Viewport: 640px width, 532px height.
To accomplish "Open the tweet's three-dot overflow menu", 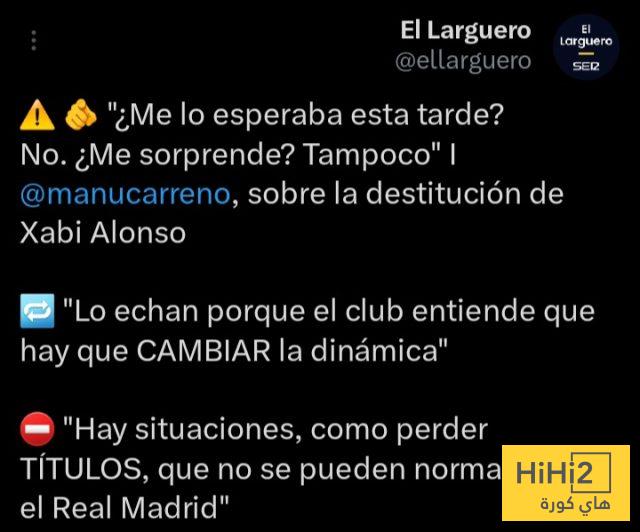I will (33, 41).
